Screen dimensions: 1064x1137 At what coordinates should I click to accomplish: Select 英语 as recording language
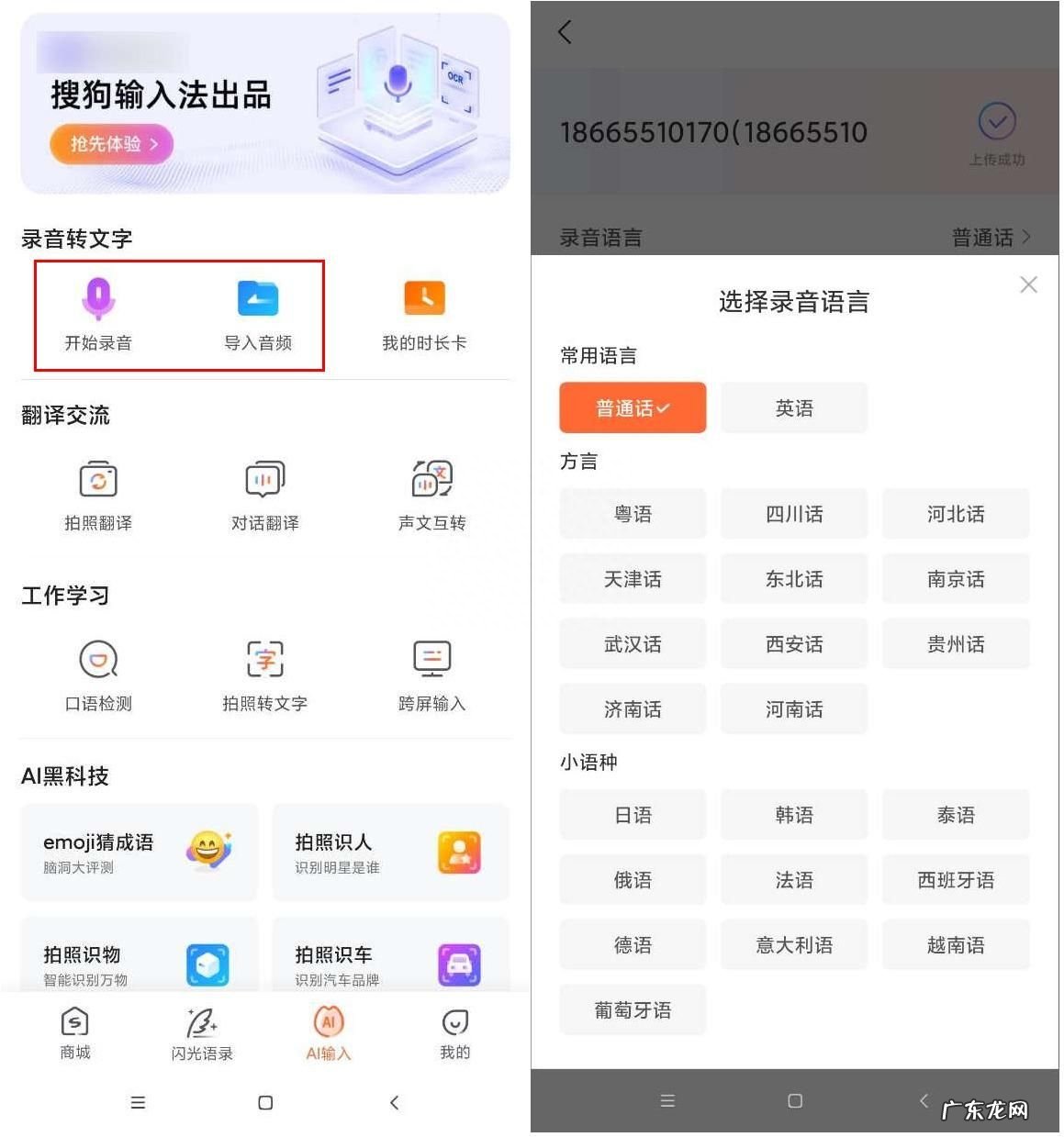coord(794,408)
